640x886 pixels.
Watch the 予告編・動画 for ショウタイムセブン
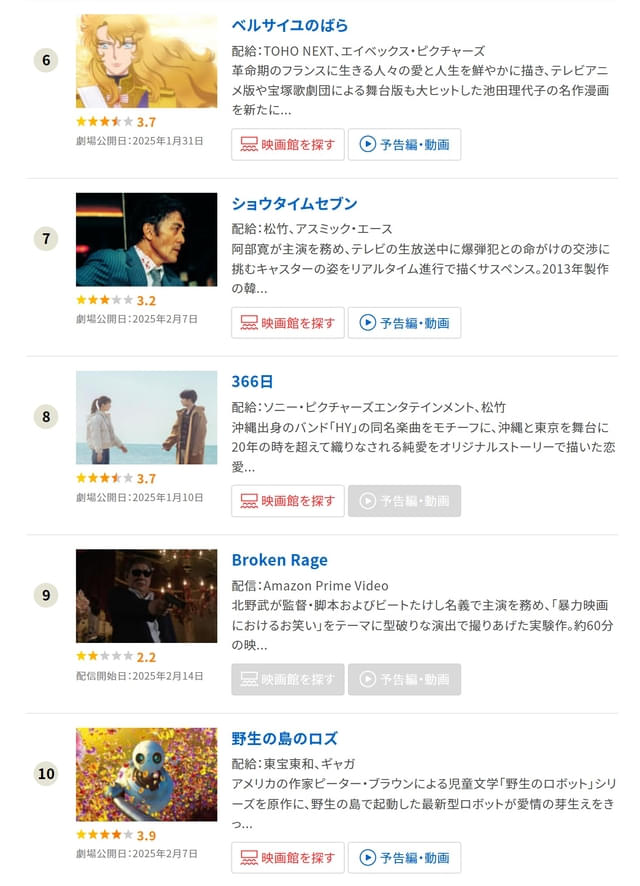(x=404, y=323)
